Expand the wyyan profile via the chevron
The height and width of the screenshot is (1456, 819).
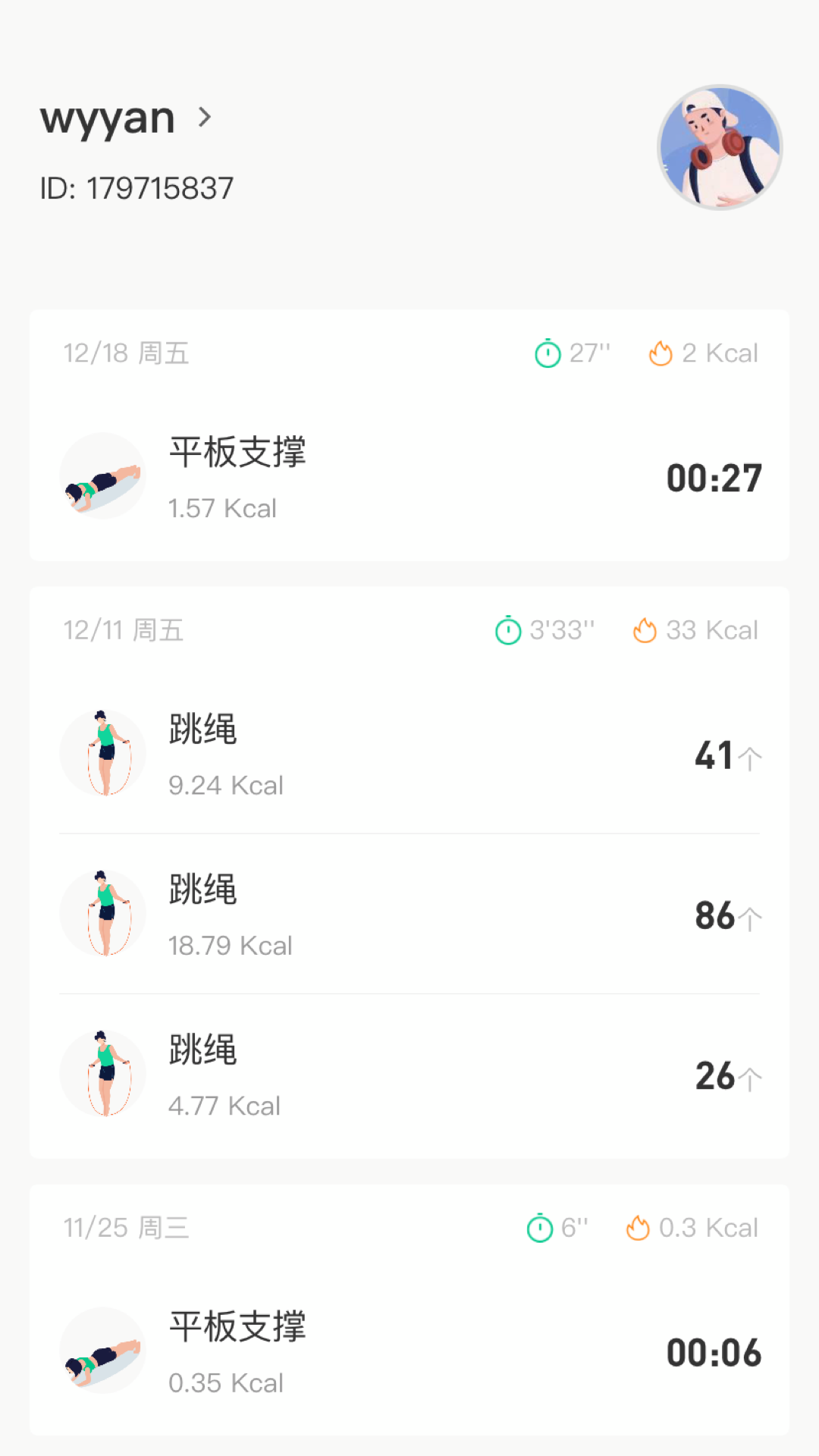(x=203, y=118)
